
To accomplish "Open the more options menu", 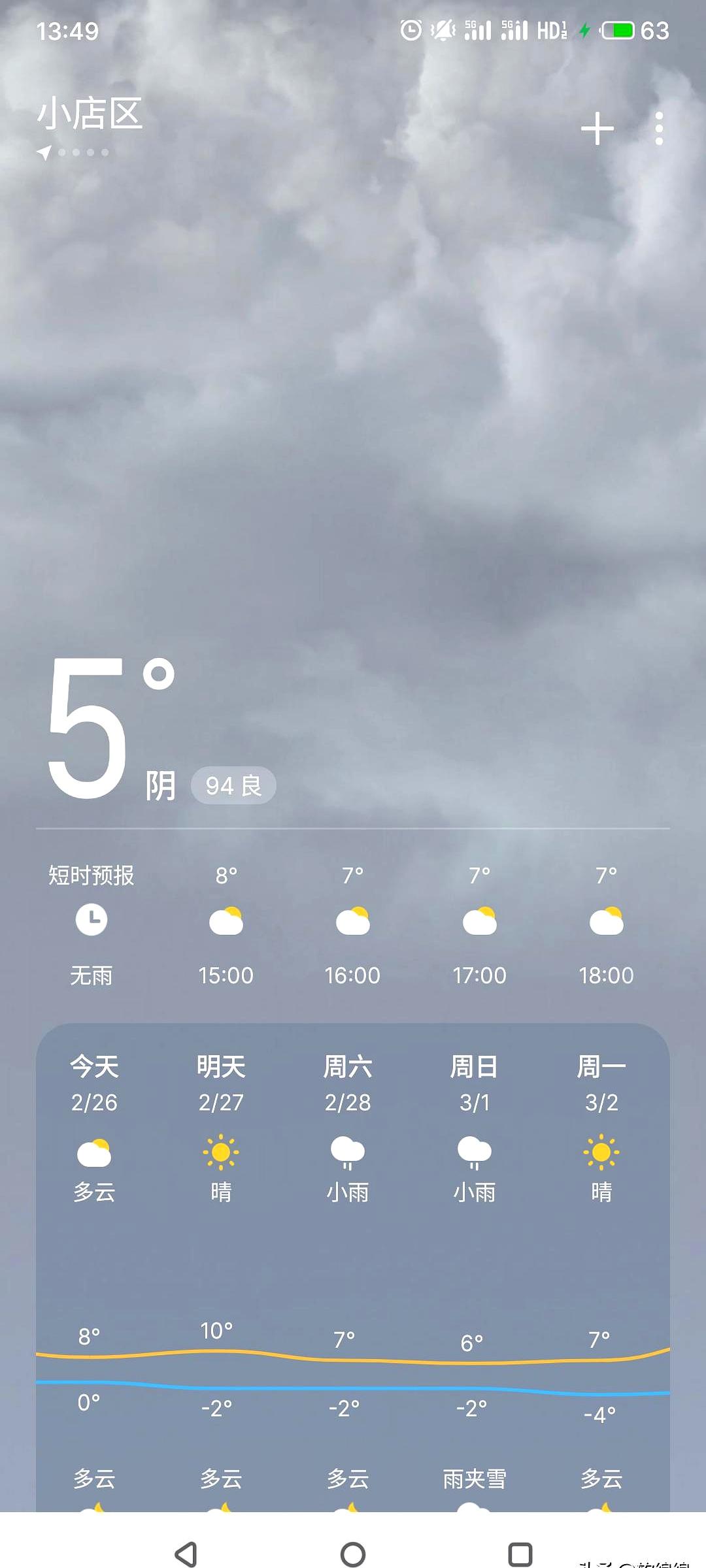I will (660, 129).
